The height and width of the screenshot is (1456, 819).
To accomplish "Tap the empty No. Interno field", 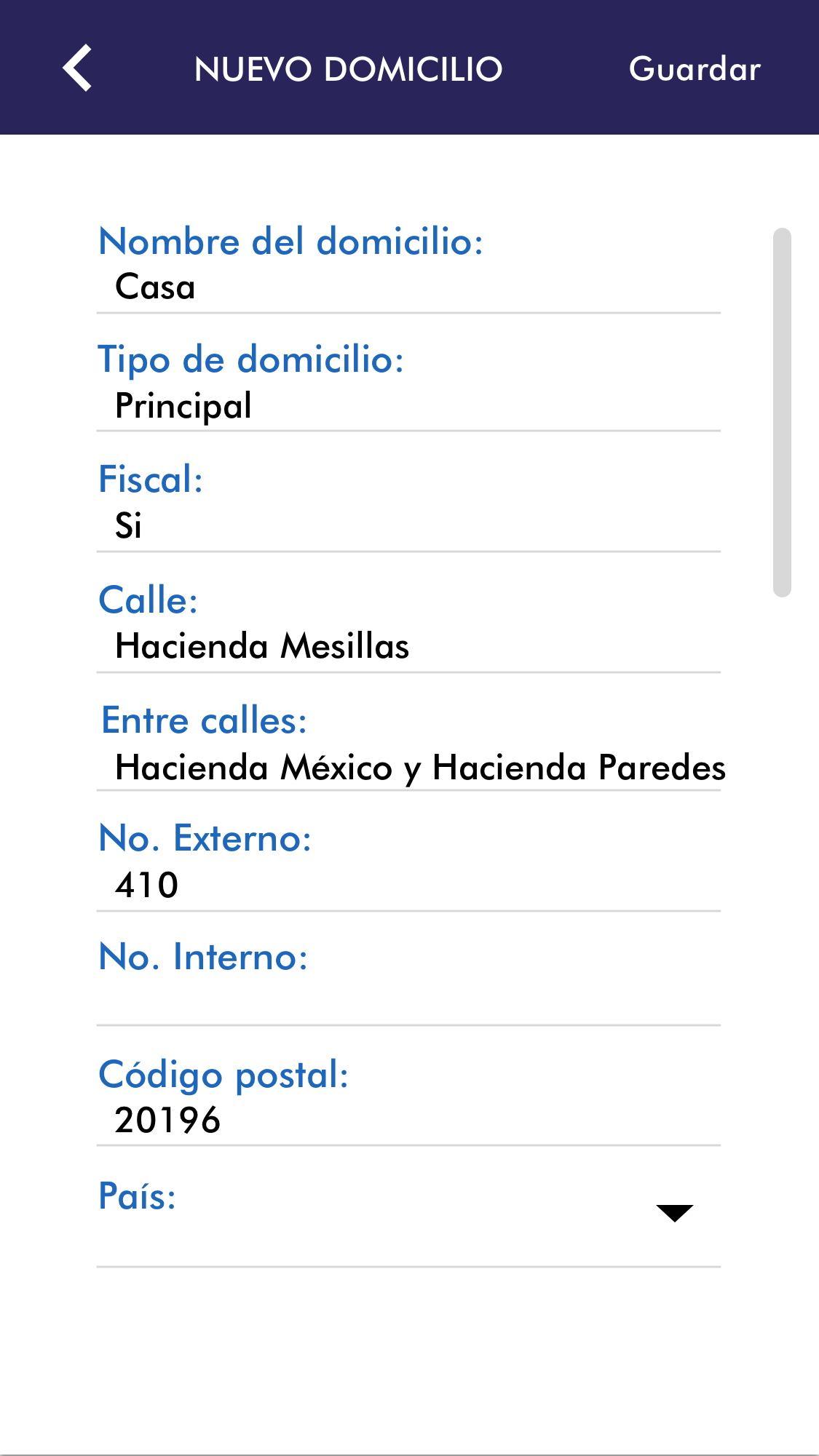I will tap(408, 1001).
